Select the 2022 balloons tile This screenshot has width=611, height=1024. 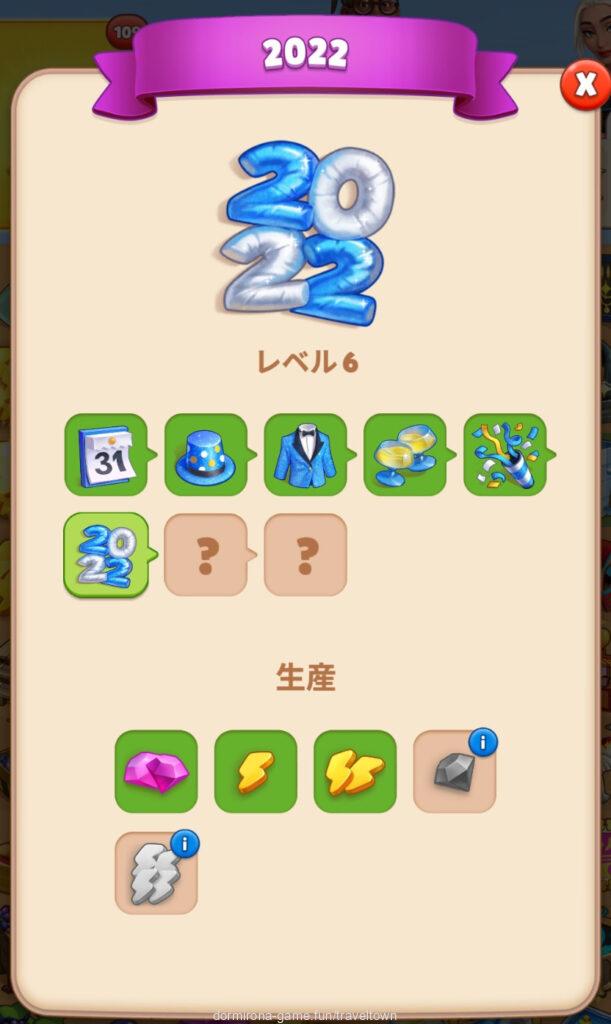(105, 555)
